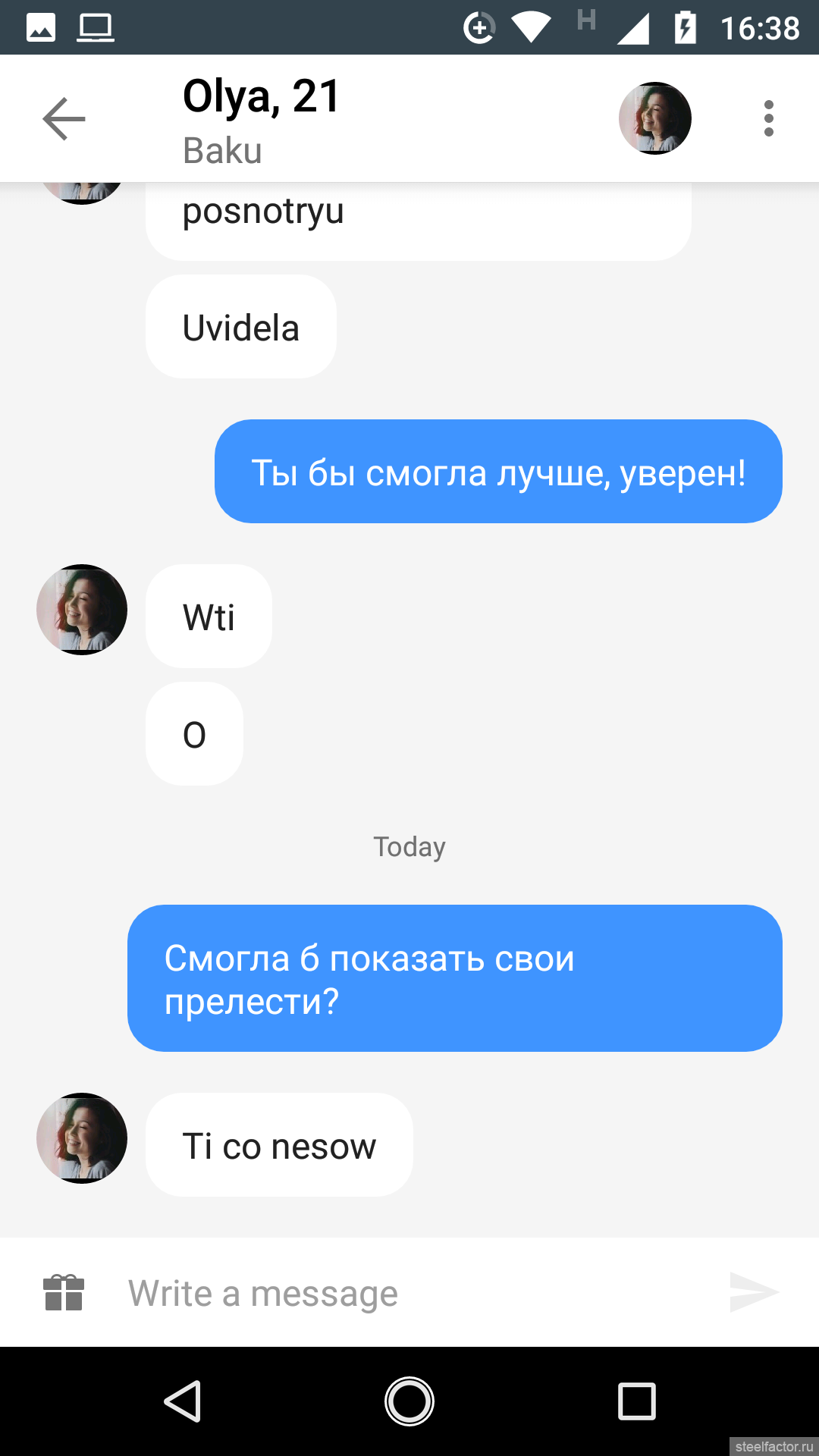Tap the Write a message field
The width and height of the screenshot is (819, 1456).
[x=417, y=1293]
